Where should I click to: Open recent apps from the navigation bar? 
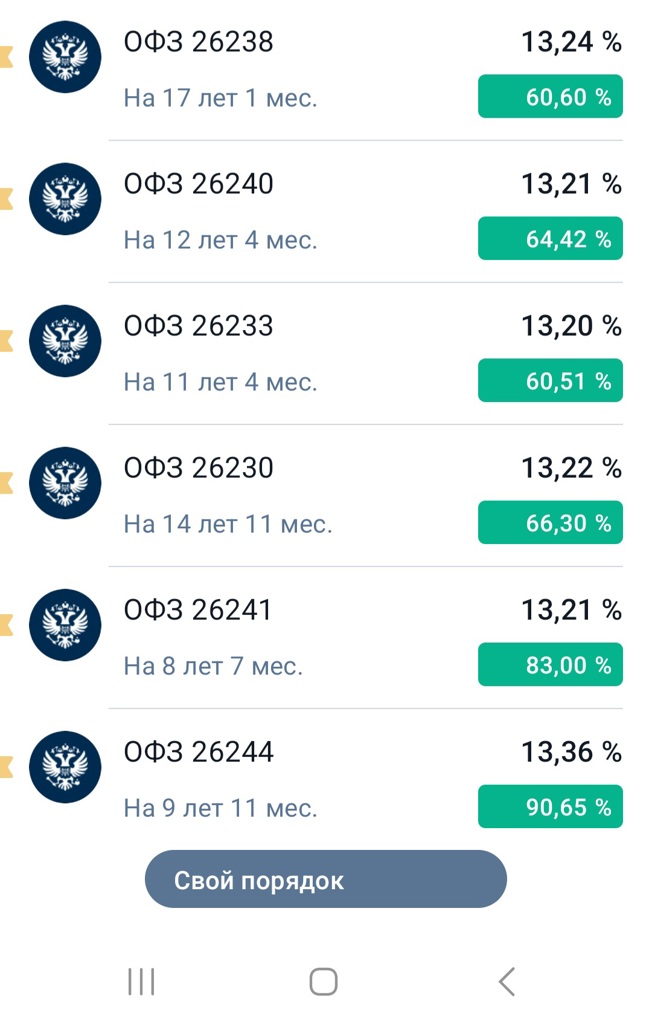(141, 981)
